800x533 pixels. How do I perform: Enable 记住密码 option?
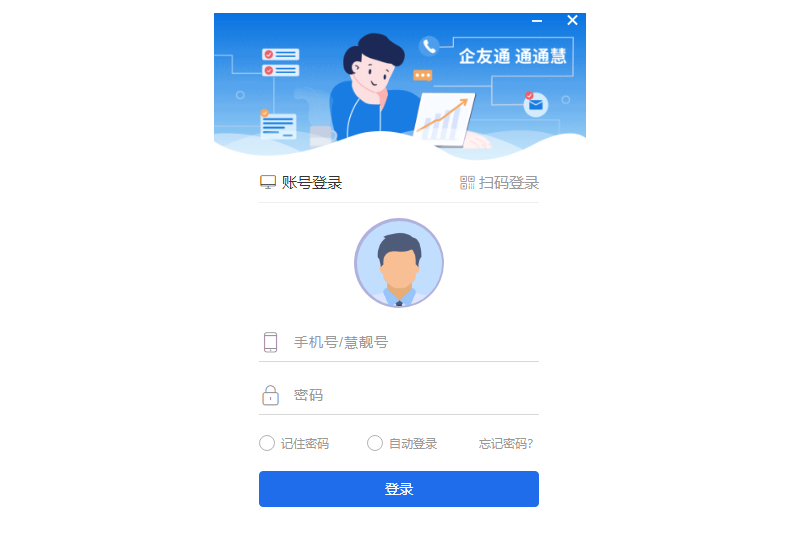(x=267, y=443)
